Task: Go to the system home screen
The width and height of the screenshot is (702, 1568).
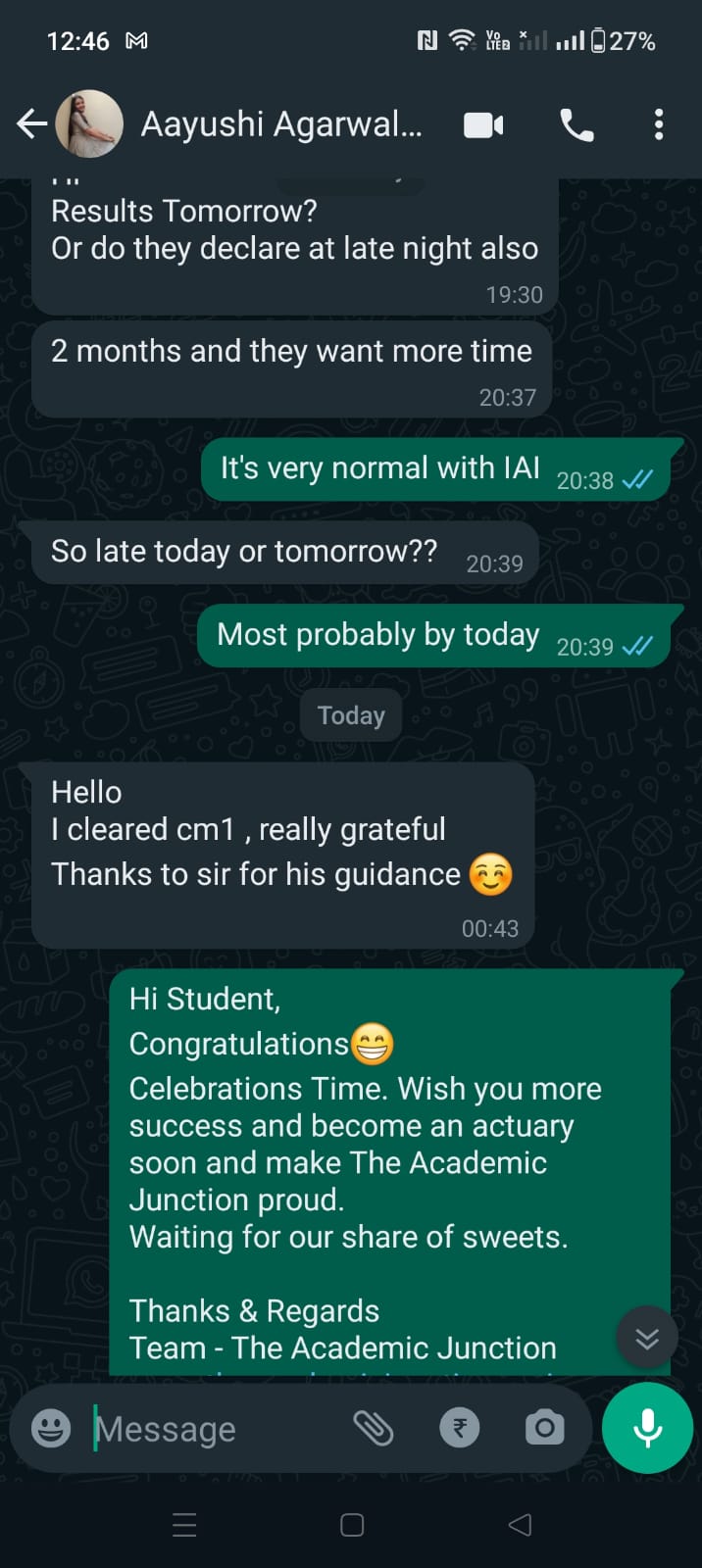Action: (352, 1525)
